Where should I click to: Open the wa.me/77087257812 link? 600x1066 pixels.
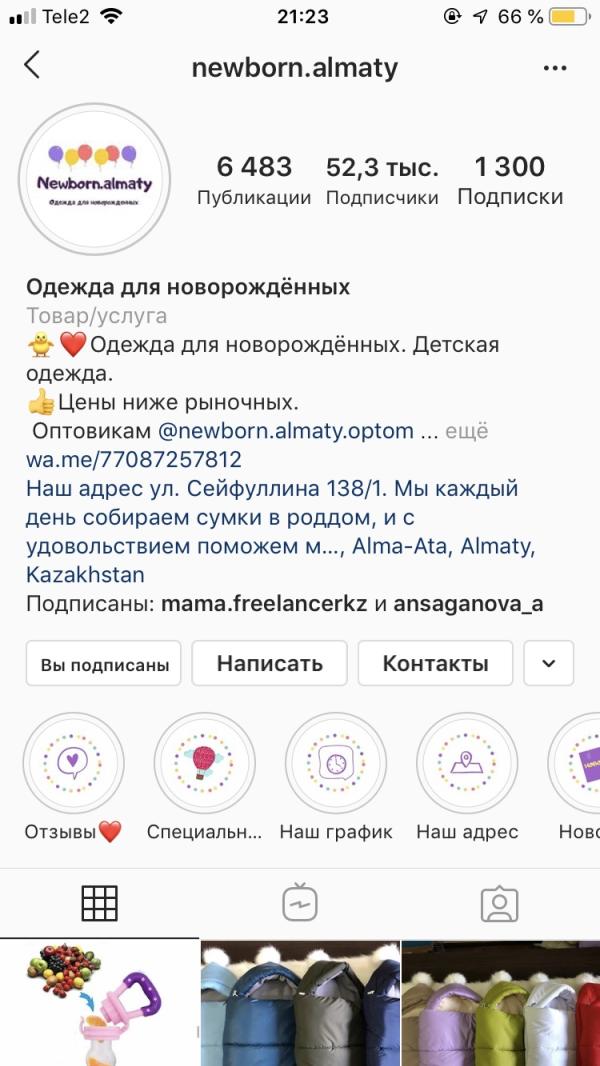(x=134, y=459)
